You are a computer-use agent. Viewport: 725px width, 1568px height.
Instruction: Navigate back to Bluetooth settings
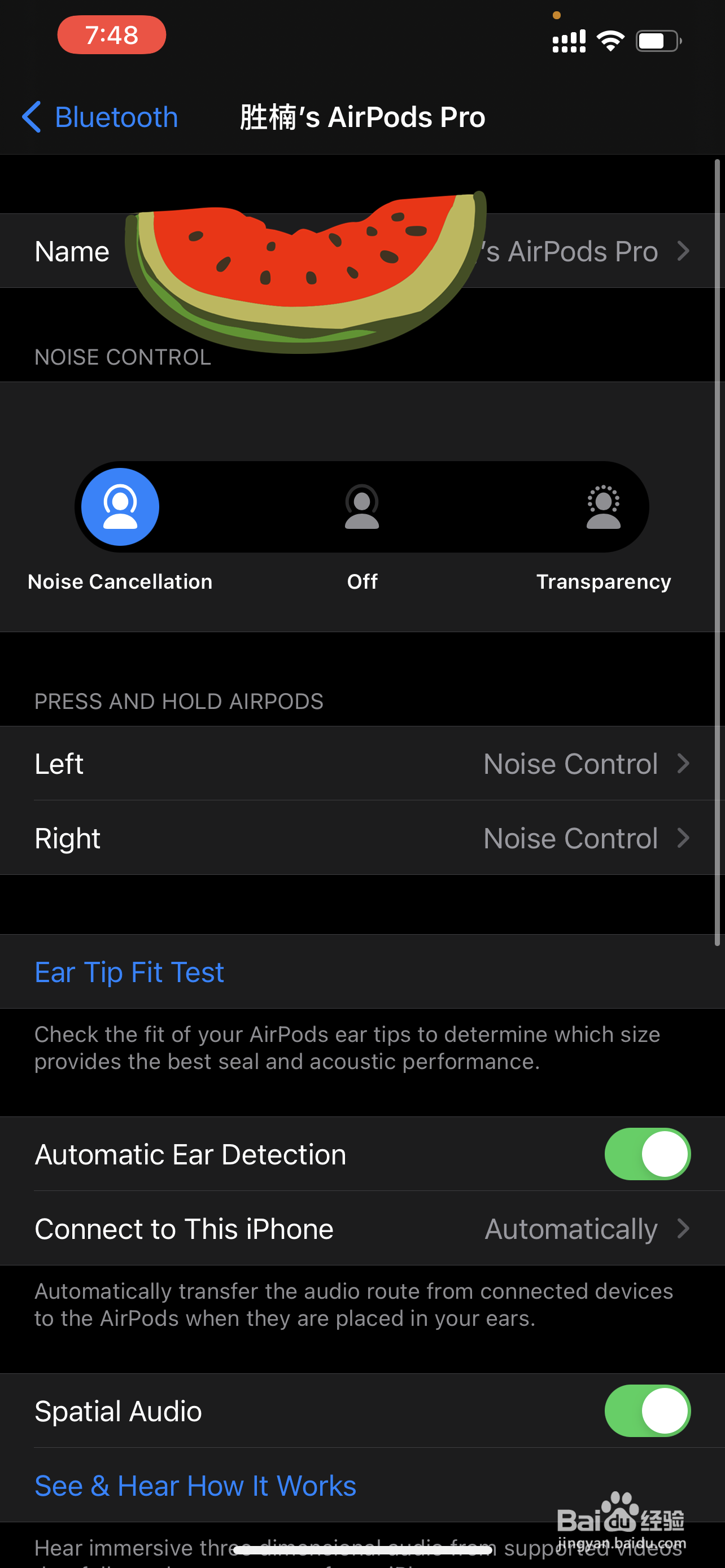click(x=101, y=116)
